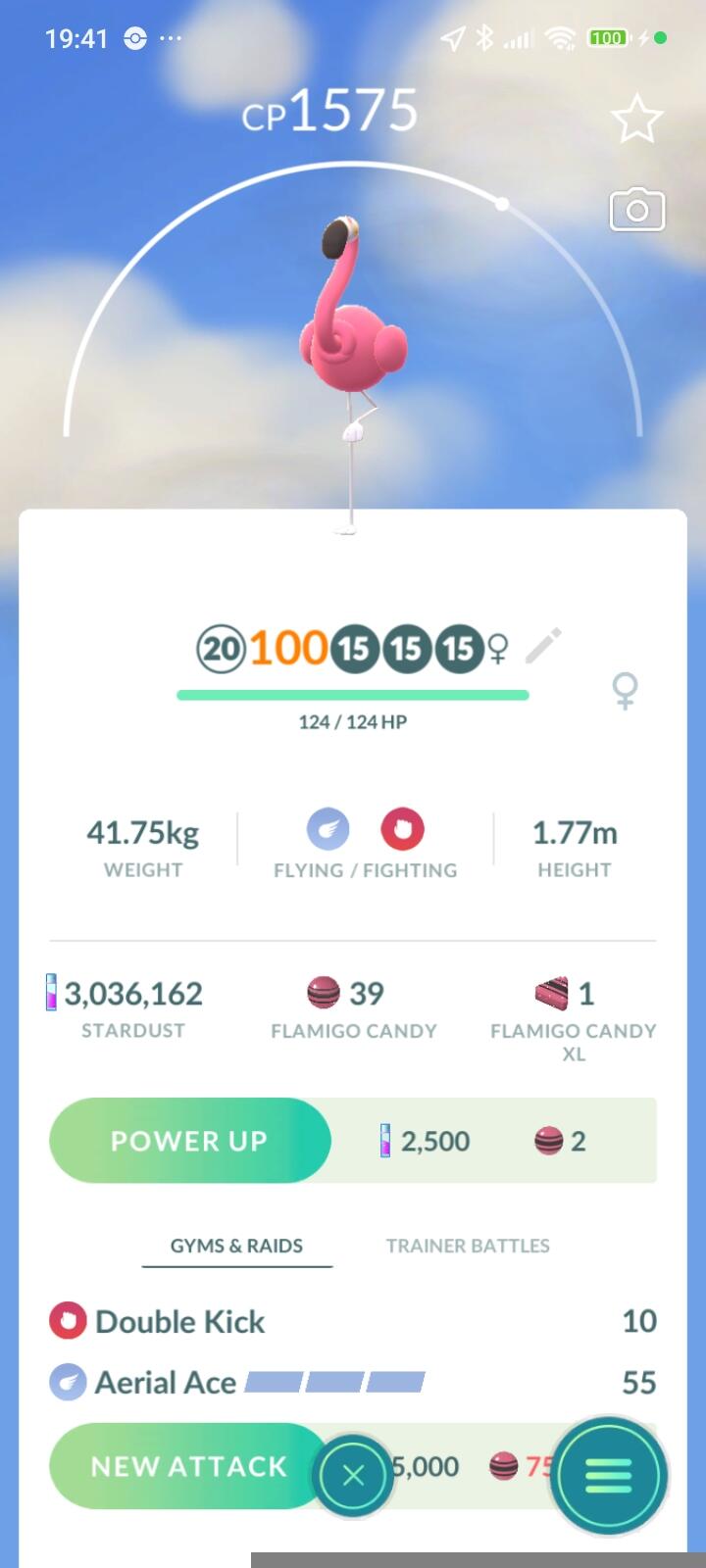Screen dimensions: 706x1568
Task: Select the Gyms & Raids tab
Action: (236, 1246)
